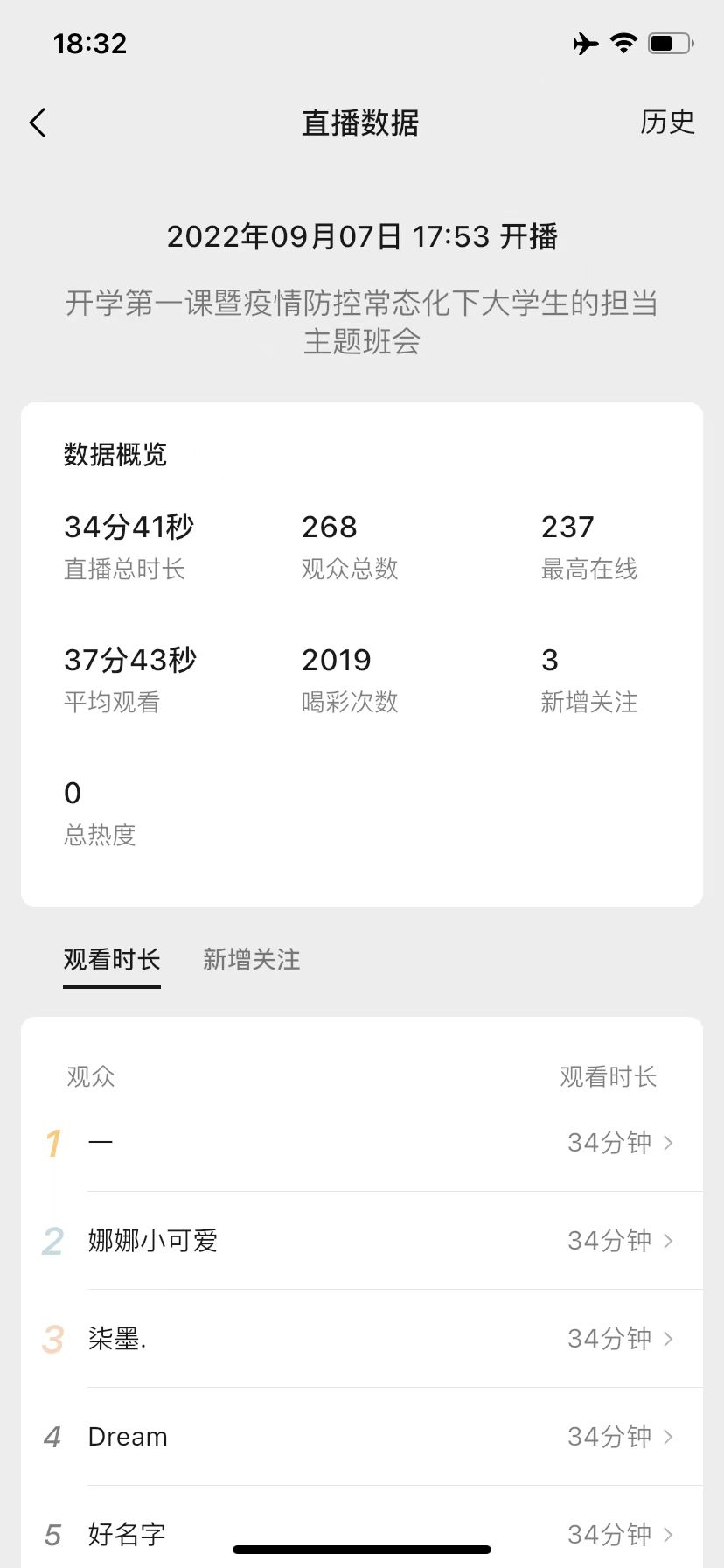Go back using the back arrow
This screenshot has height=1568, width=724.
pyautogui.click(x=38, y=123)
